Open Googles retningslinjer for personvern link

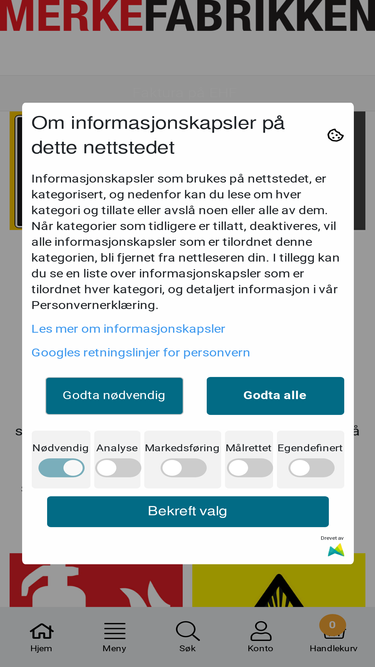tap(140, 353)
